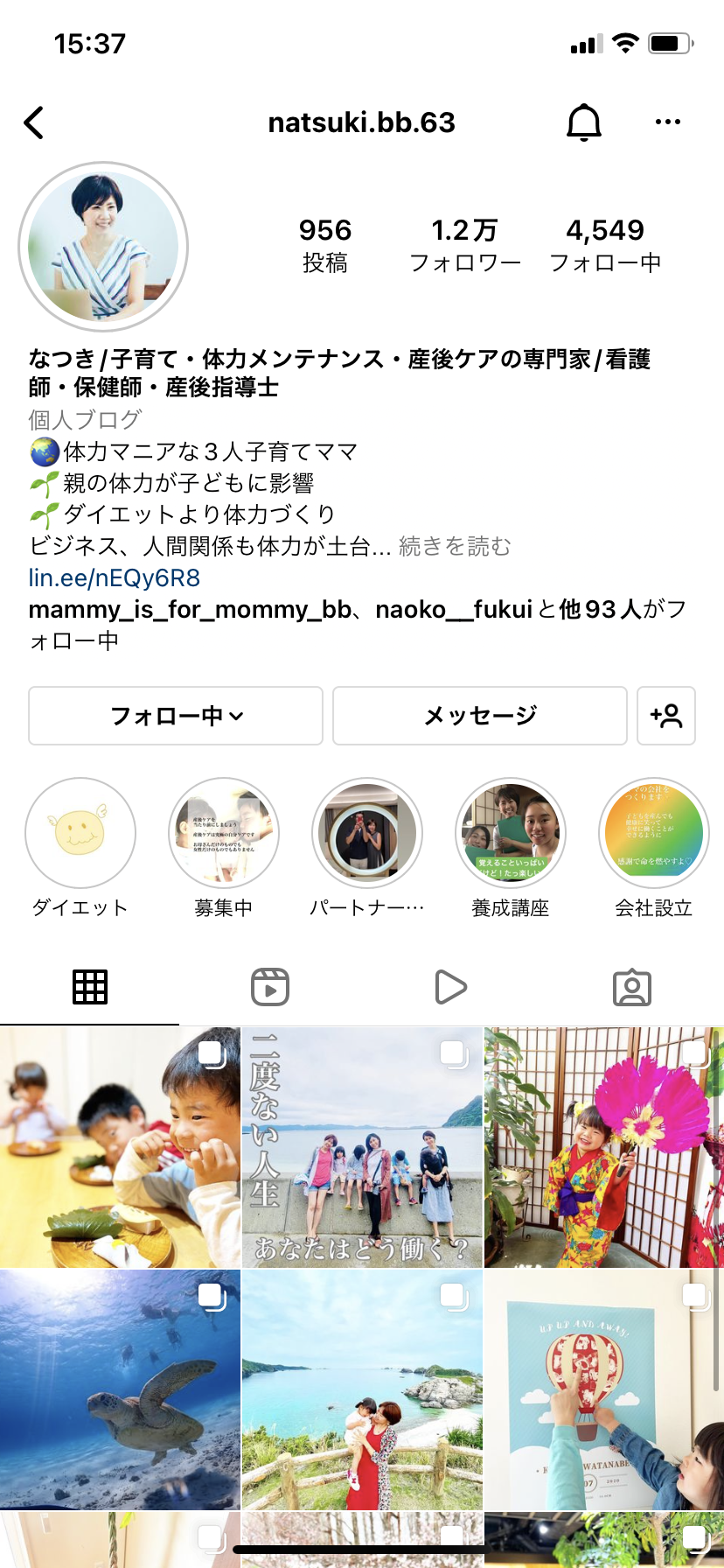Tap the メッセージ button

tap(480, 716)
